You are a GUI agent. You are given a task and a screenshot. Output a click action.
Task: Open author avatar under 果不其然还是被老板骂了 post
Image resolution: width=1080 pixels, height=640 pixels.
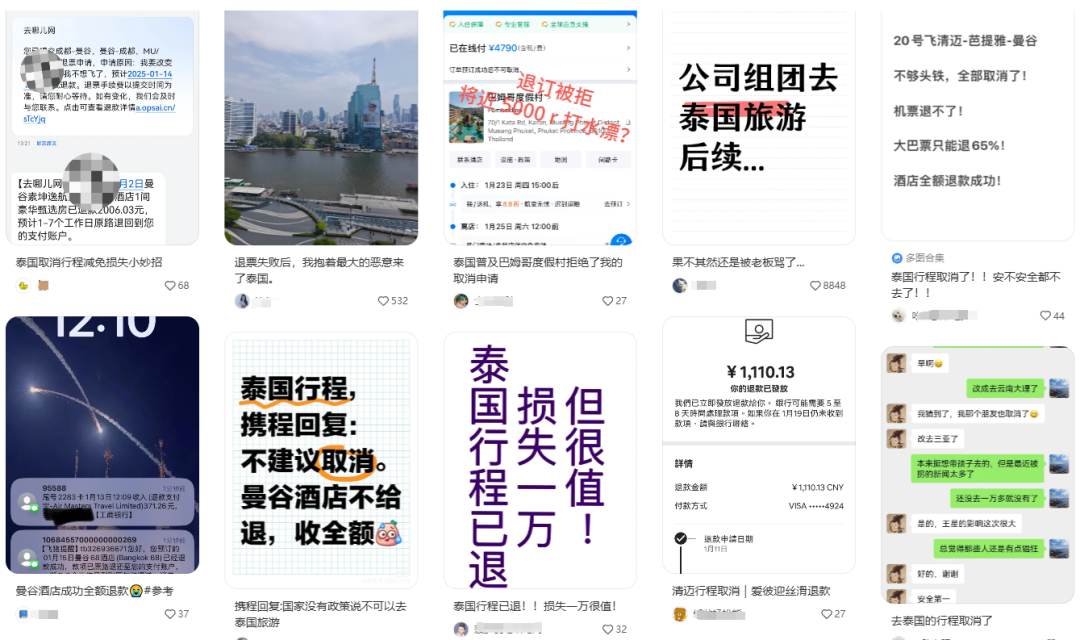pos(680,286)
